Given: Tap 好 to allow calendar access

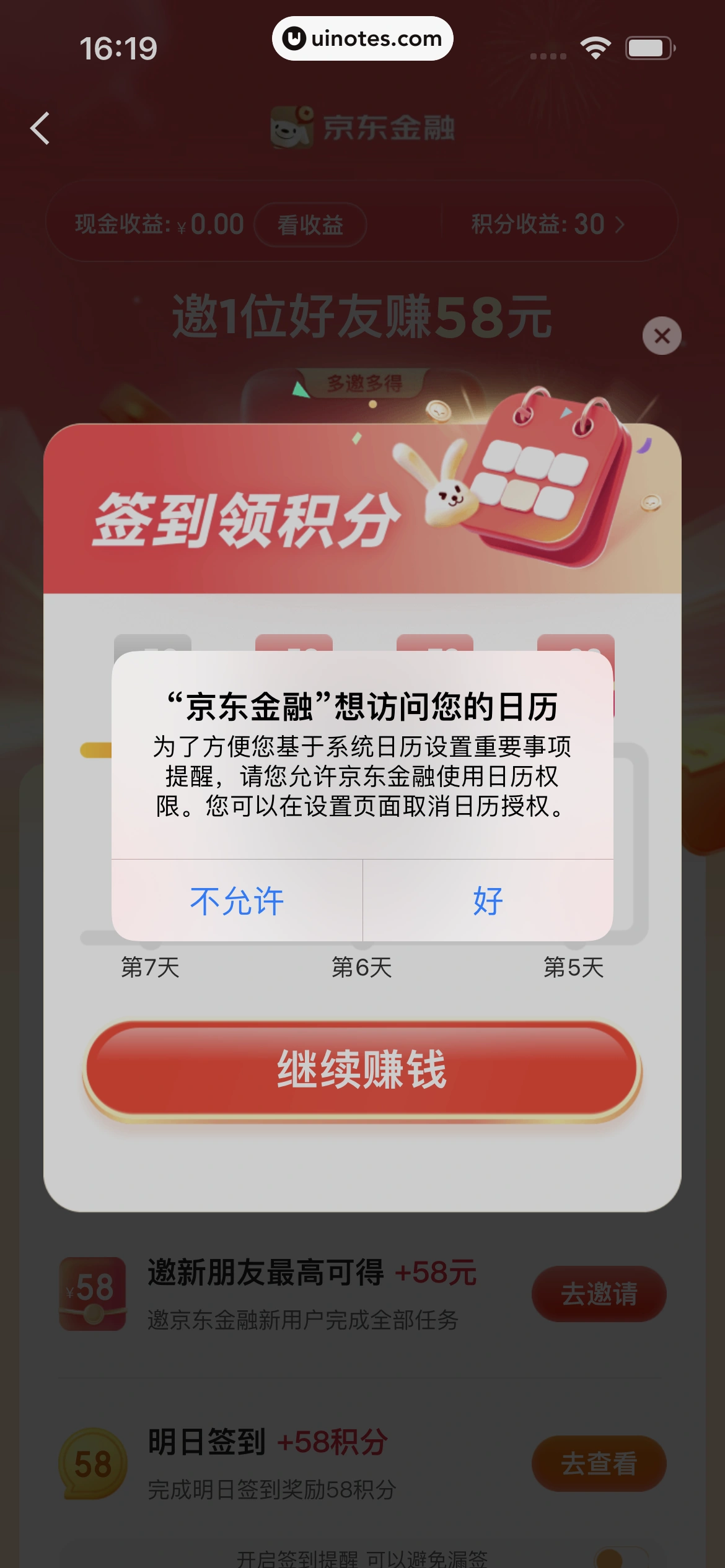Looking at the screenshot, I should (488, 901).
